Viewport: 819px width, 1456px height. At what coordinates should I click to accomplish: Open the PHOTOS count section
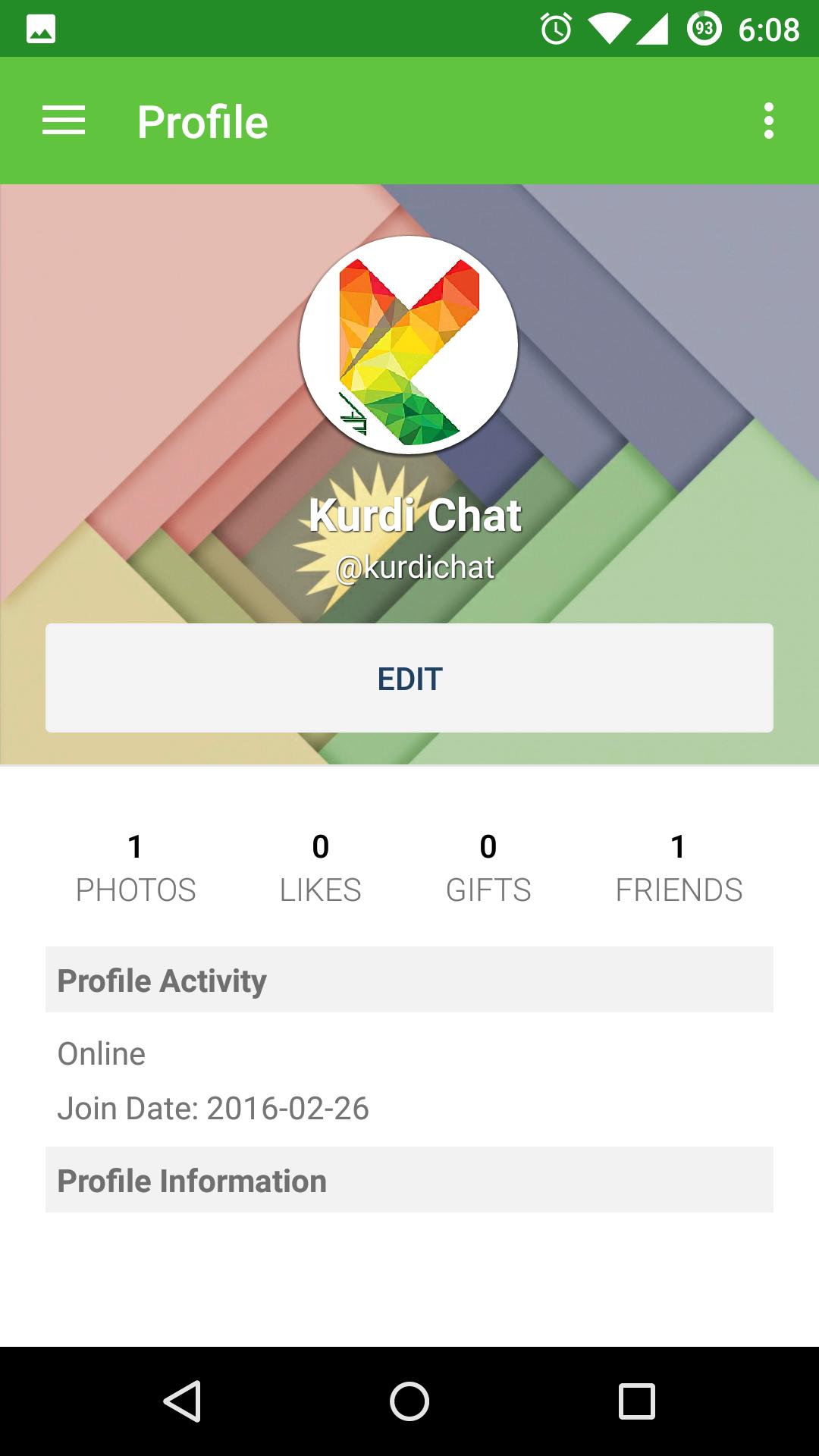tap(136, 869)
